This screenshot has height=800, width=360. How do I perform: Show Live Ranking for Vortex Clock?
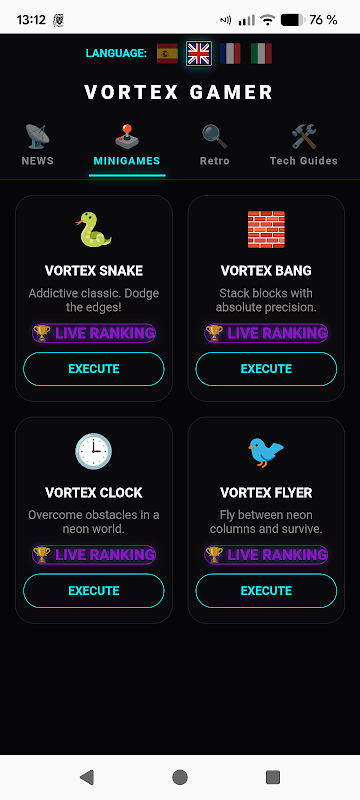pos(94,555)
